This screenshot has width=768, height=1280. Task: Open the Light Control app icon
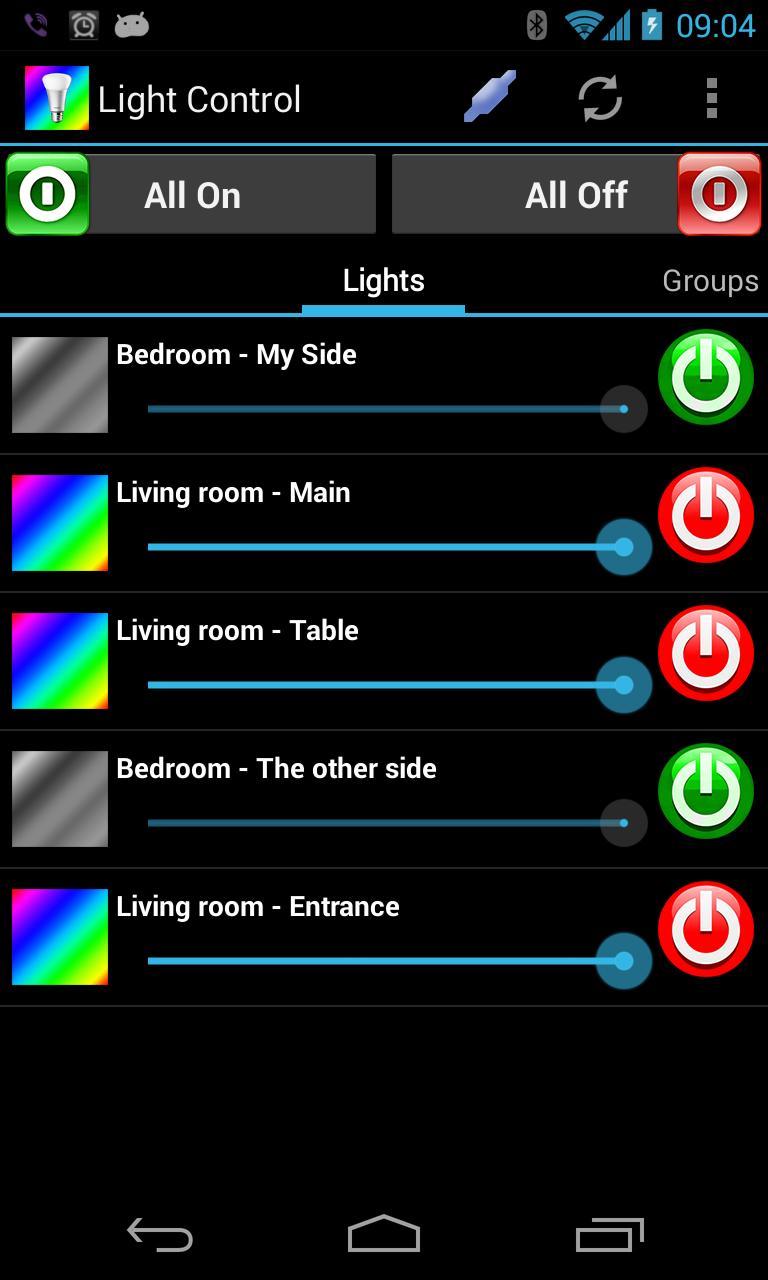click(x=55, y=97)
